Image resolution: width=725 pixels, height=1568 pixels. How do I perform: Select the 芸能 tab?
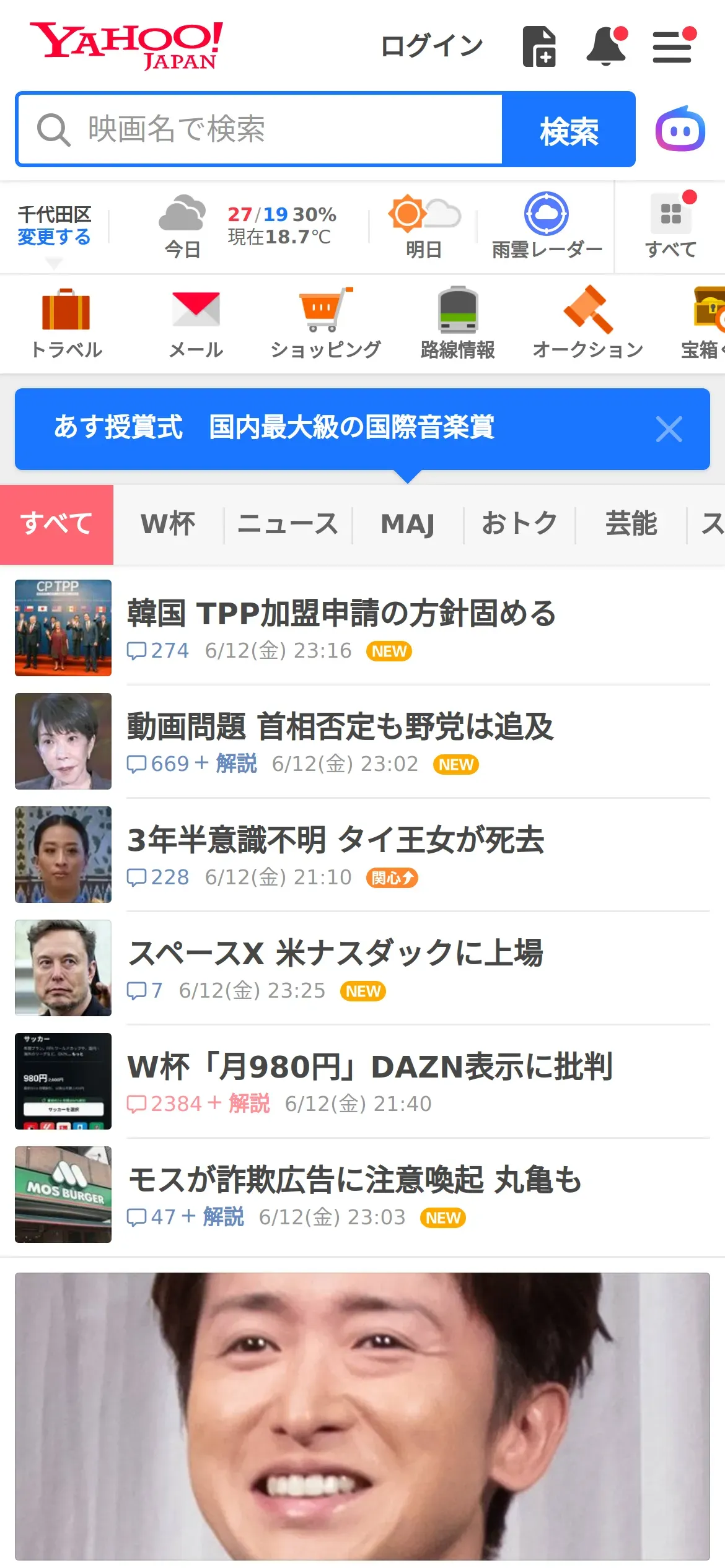(631, 524)
